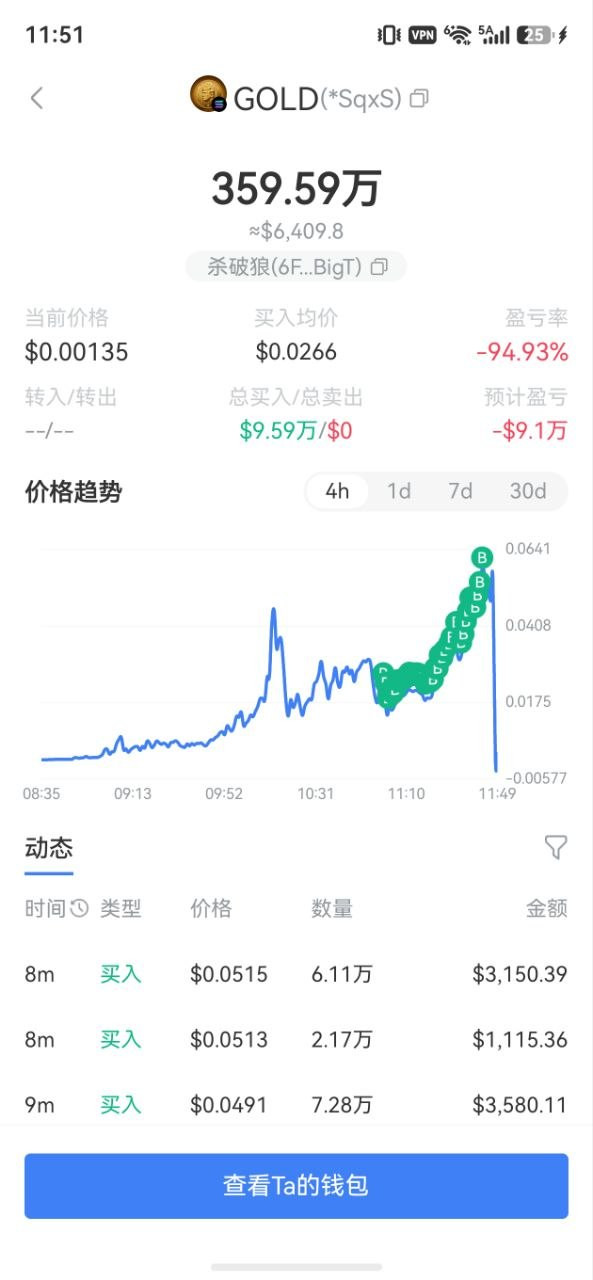Show the 30d price trend
Screen dimensions: 593x1280
point(528,491)
